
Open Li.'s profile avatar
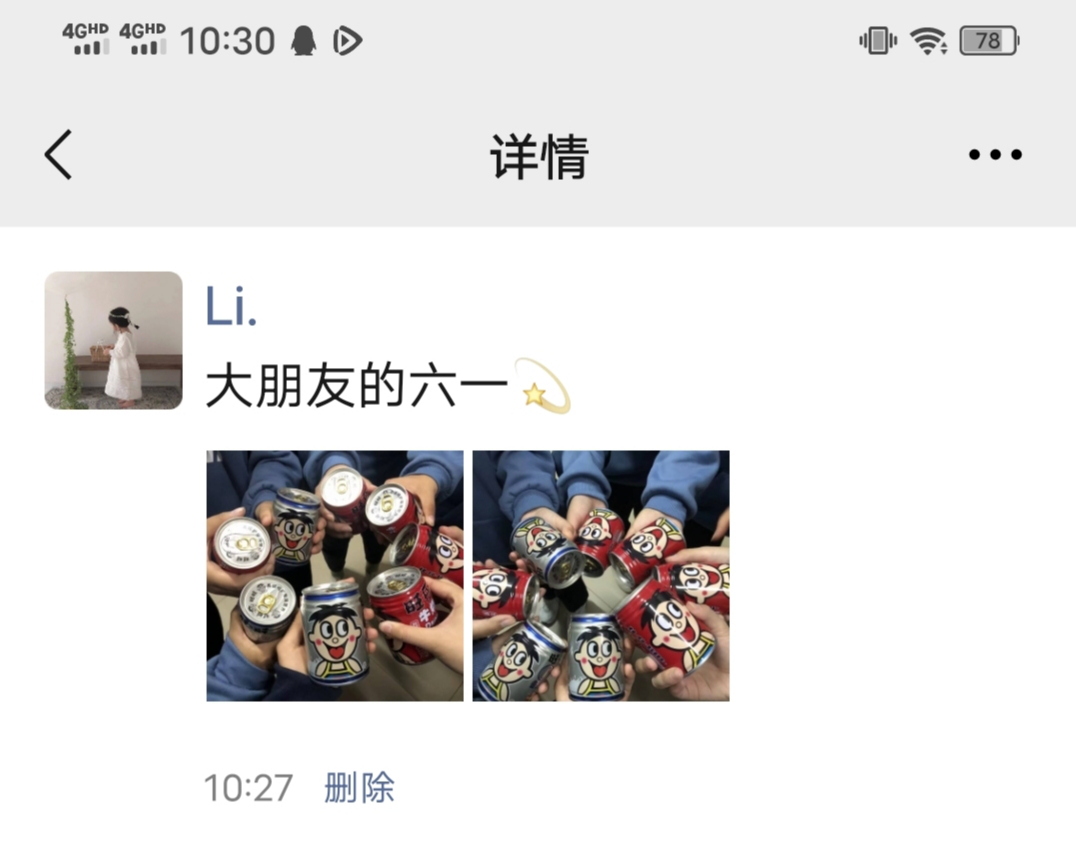(x=113, y=340)
